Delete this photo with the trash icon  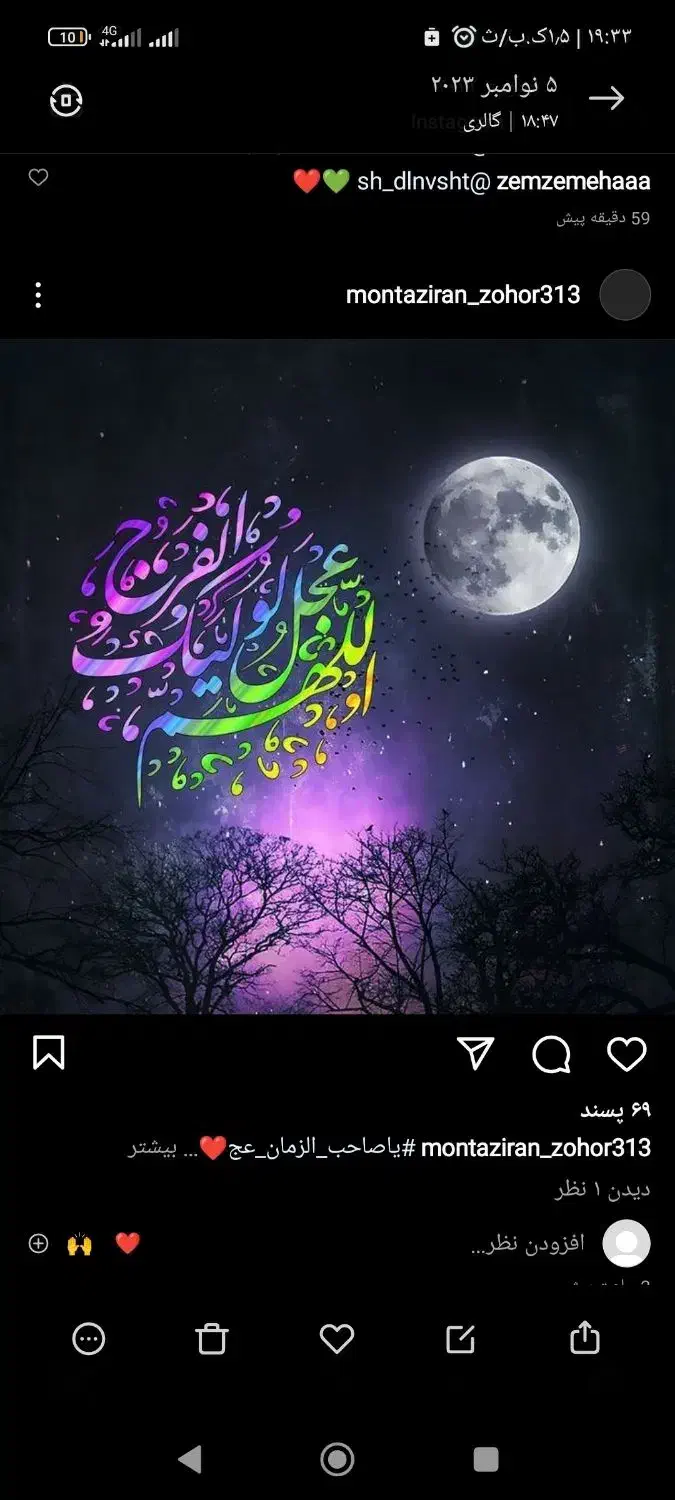(212, 1339)
